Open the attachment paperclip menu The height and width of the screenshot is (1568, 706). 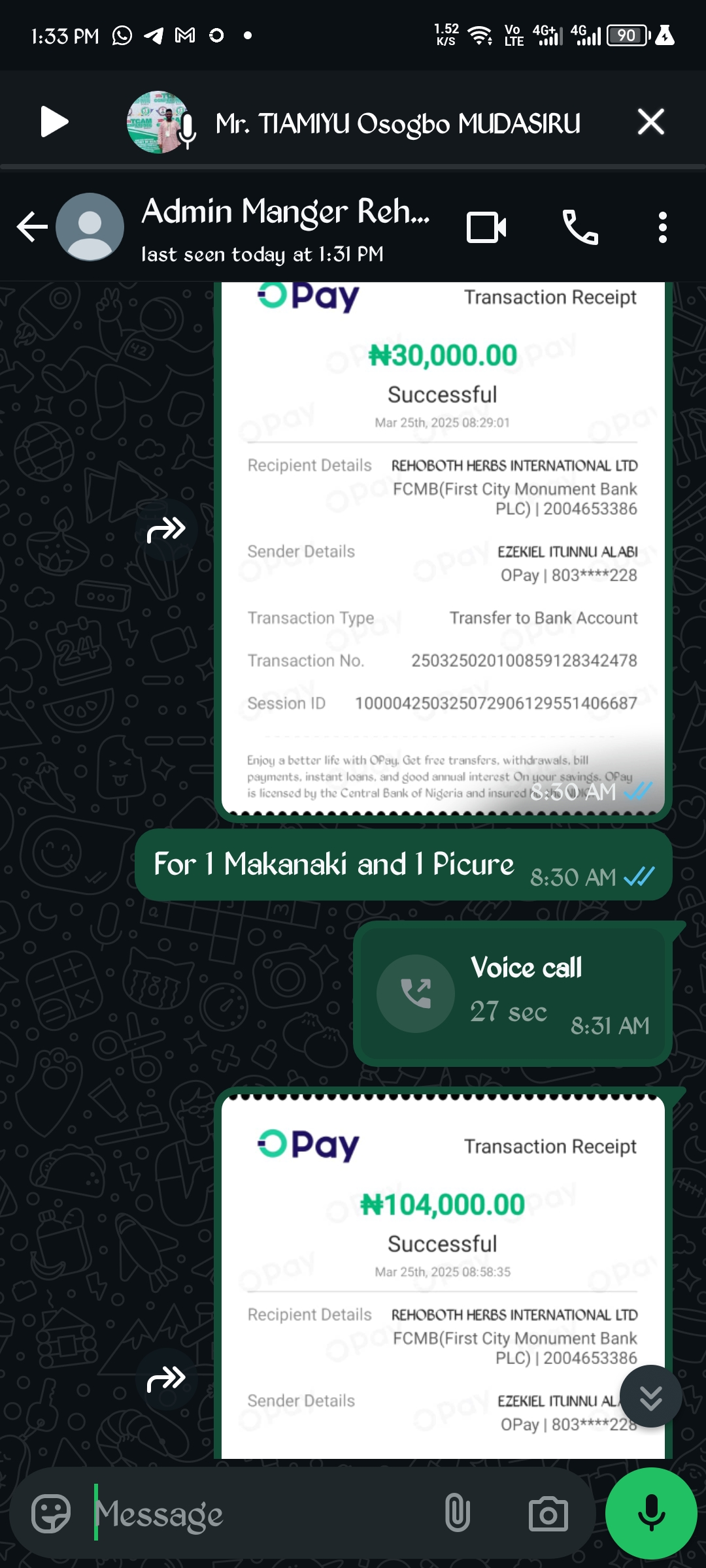(x=458, y=1513)
